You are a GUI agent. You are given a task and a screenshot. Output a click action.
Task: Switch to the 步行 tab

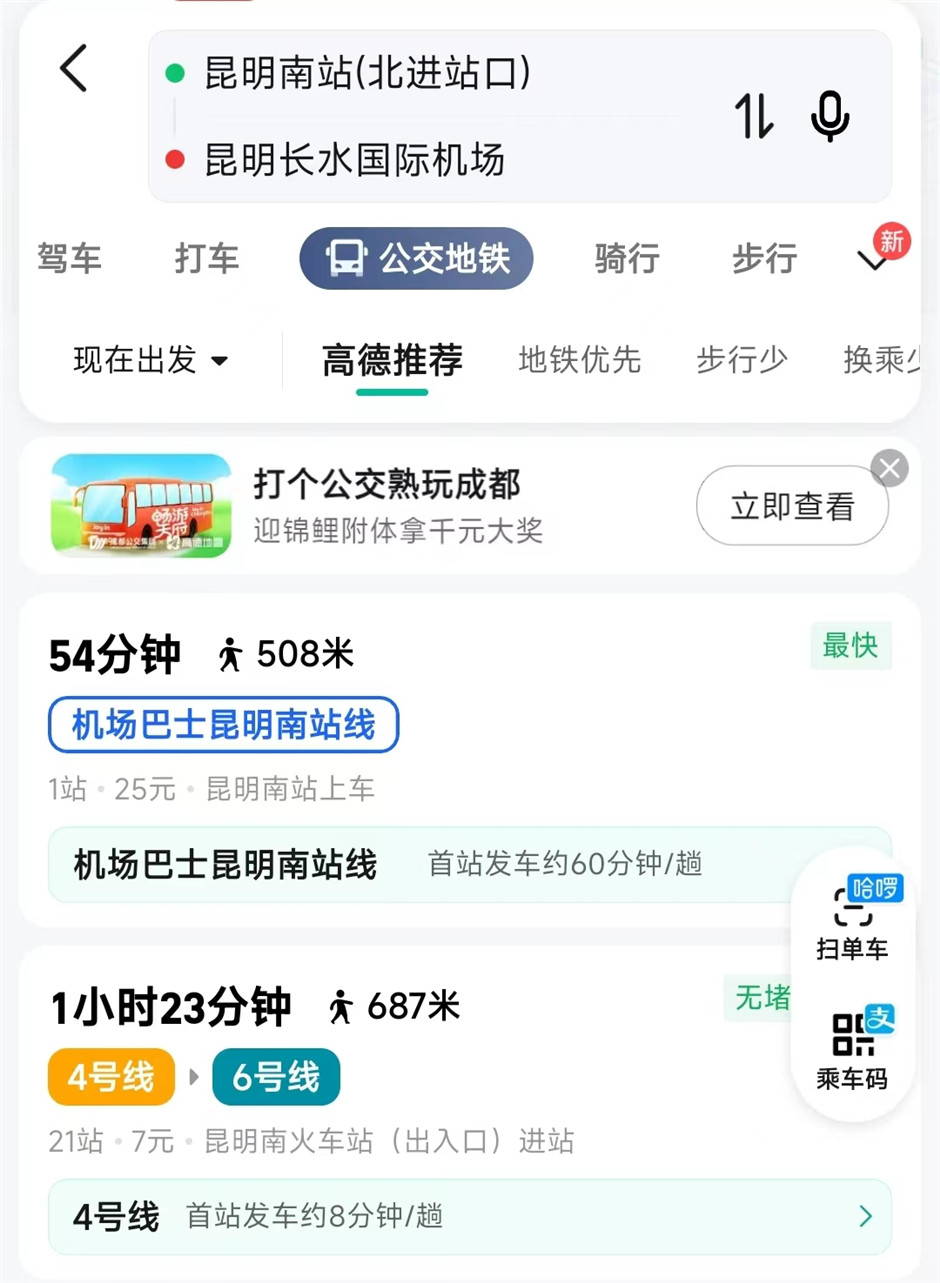(764, 259)
